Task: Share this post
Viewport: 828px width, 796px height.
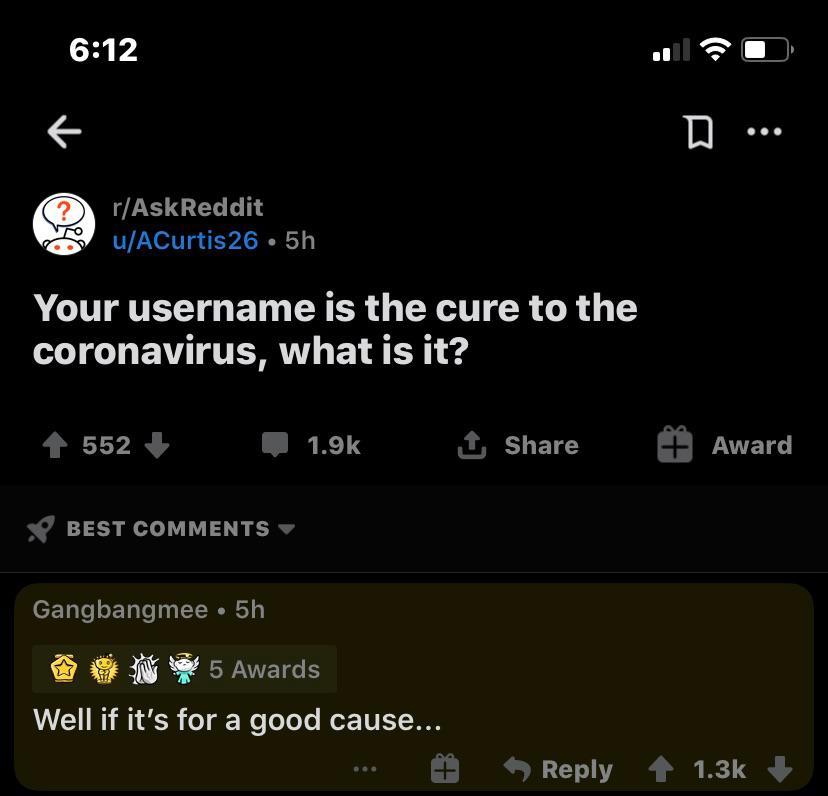Action: pyautogui.click(x=518, y=445)
